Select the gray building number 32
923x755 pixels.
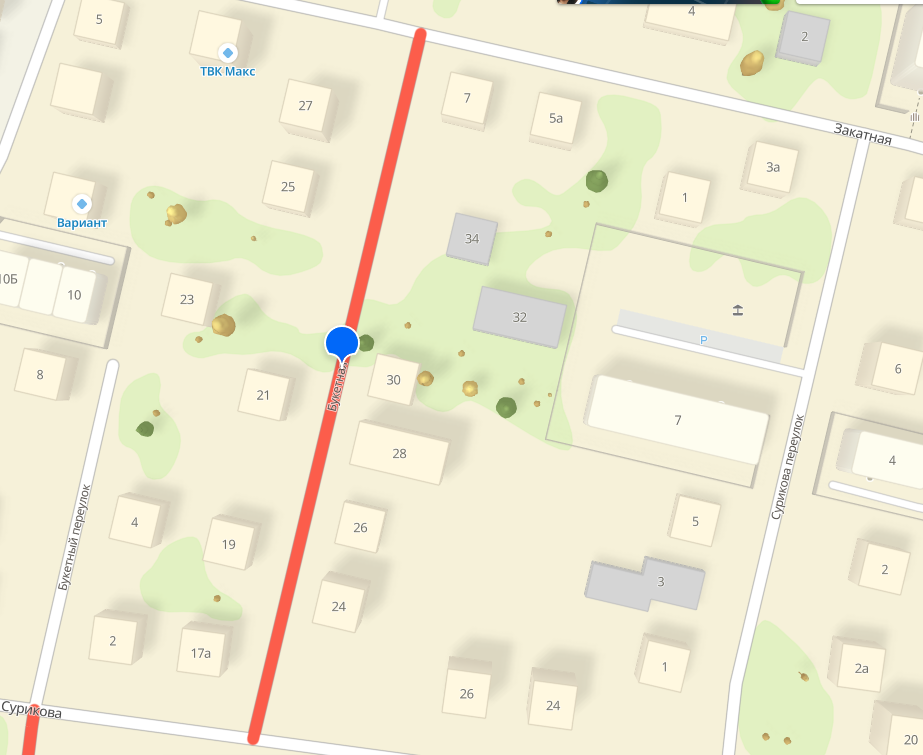[519, 317]
